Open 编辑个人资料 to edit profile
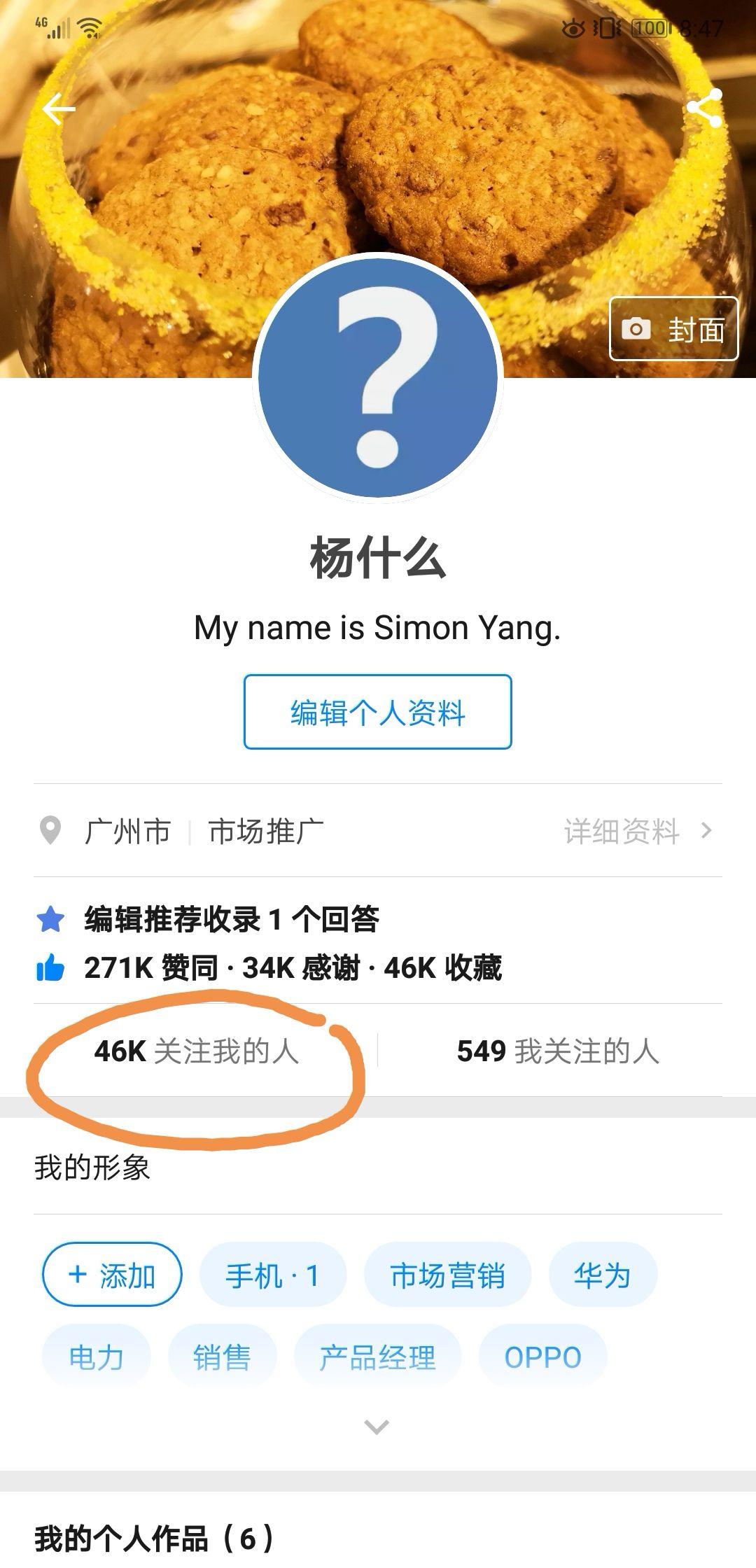 pos(378,712)
